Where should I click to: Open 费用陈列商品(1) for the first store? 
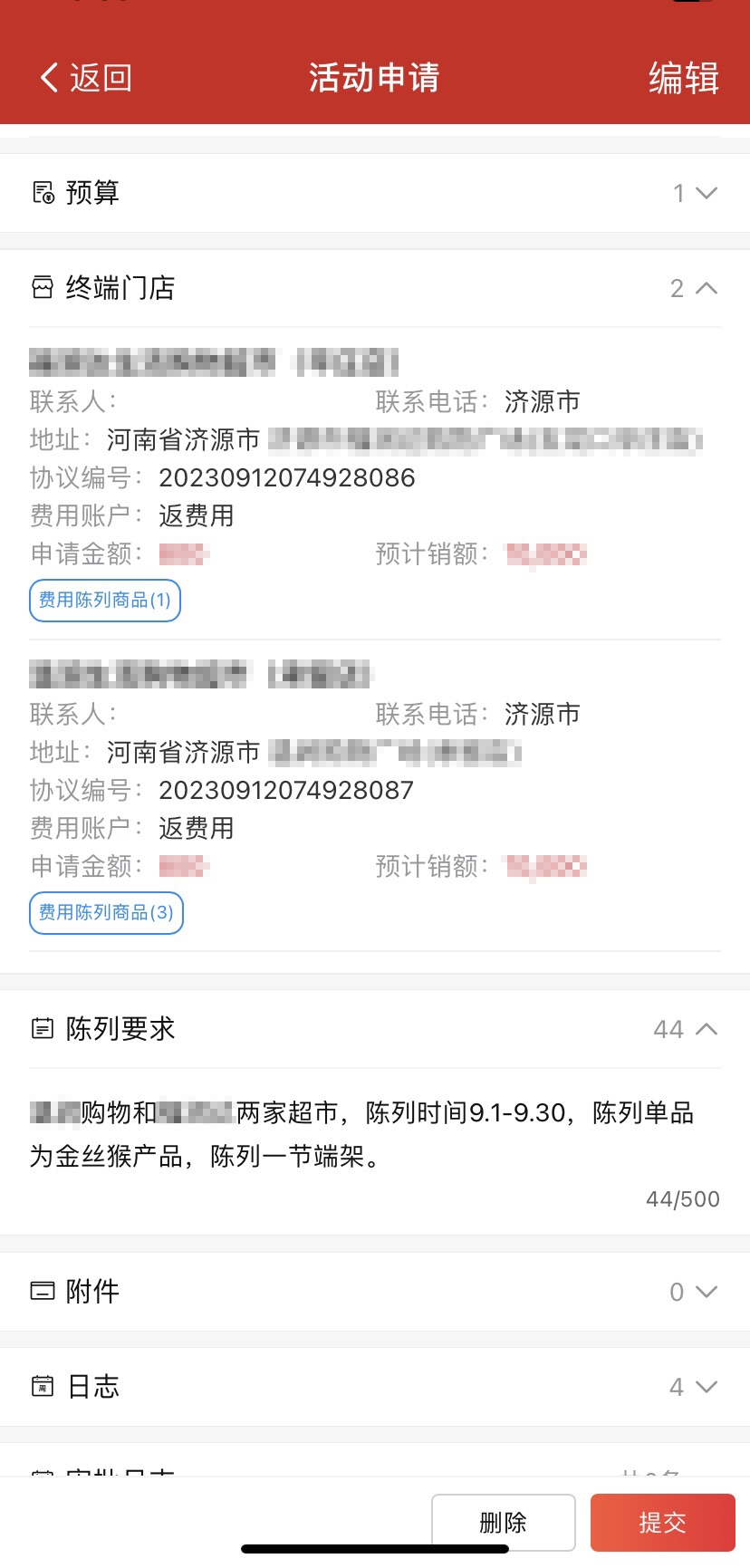pyautogui.click(x=105, y=601)
